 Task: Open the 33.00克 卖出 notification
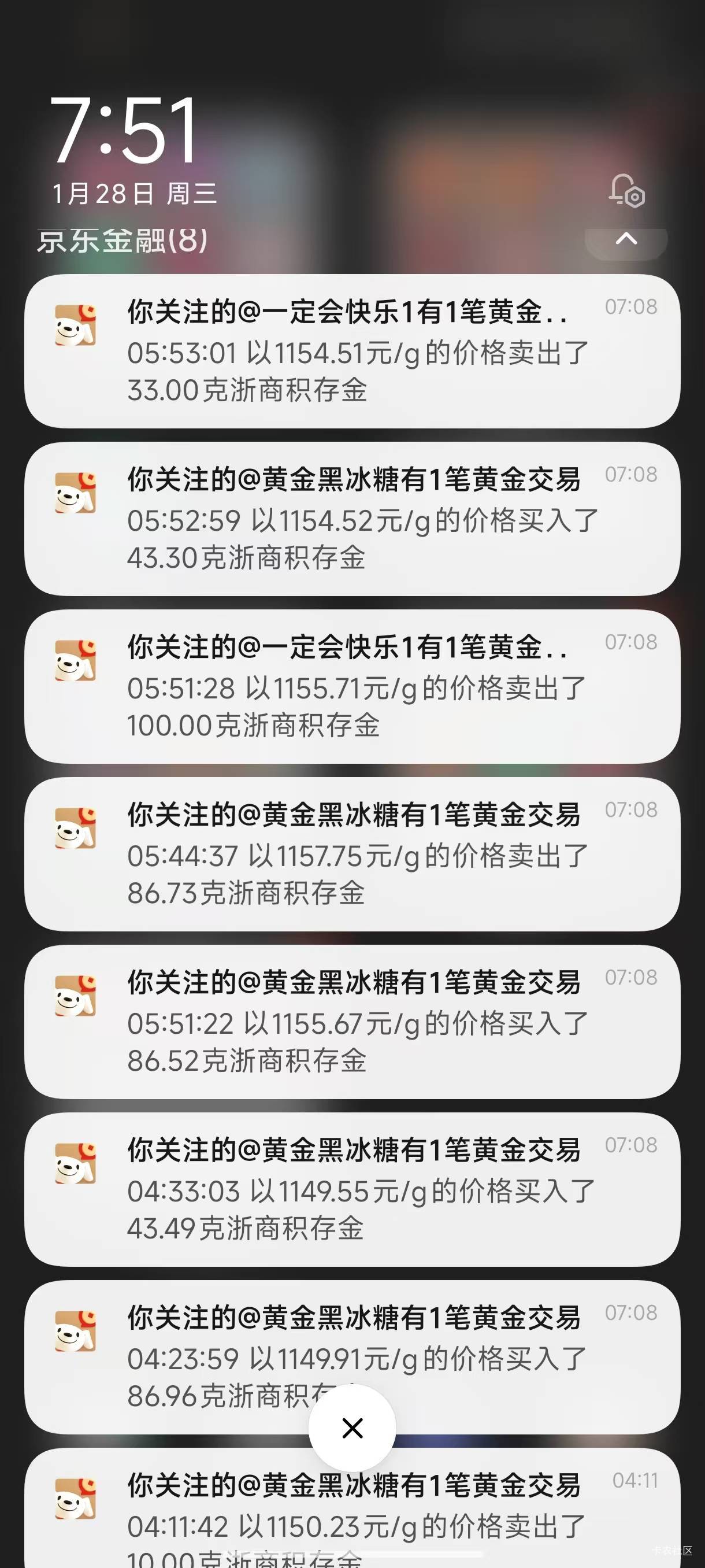tap(352, 351)
